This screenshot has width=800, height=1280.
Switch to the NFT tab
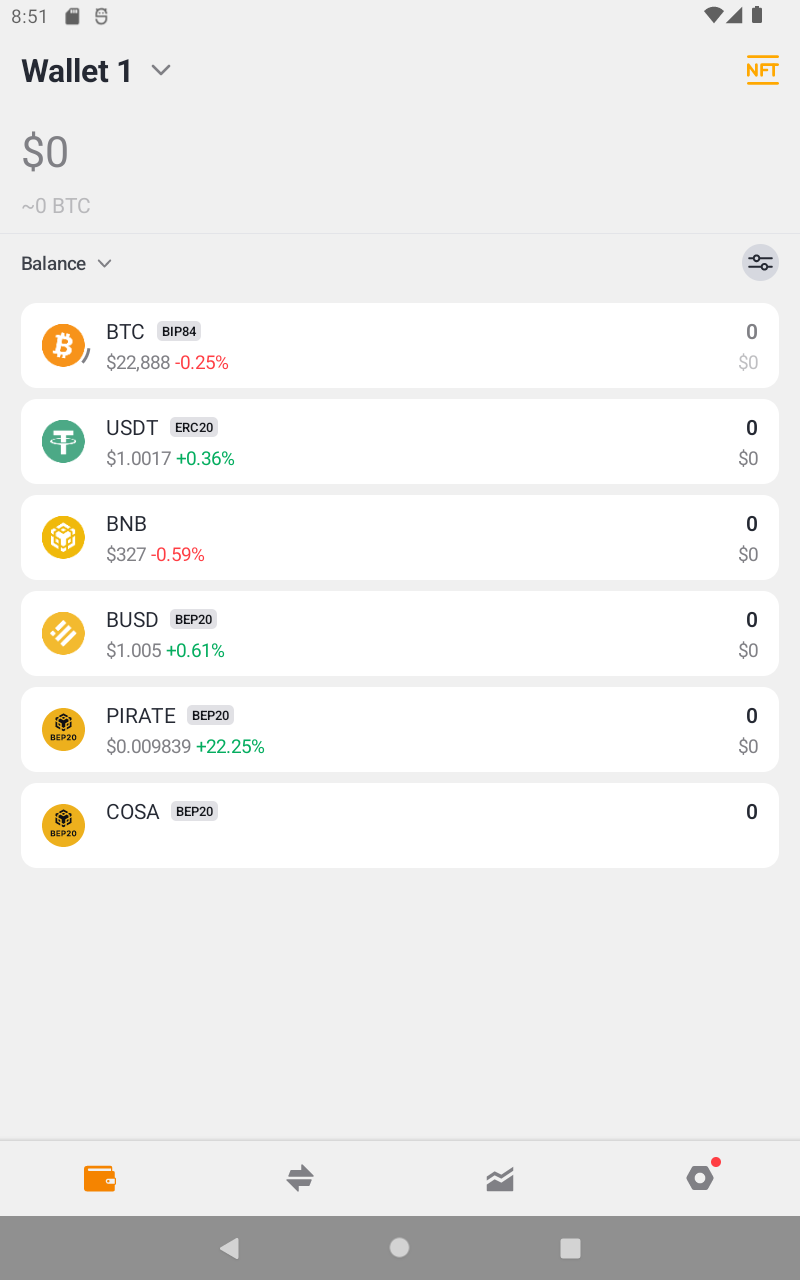762,70
